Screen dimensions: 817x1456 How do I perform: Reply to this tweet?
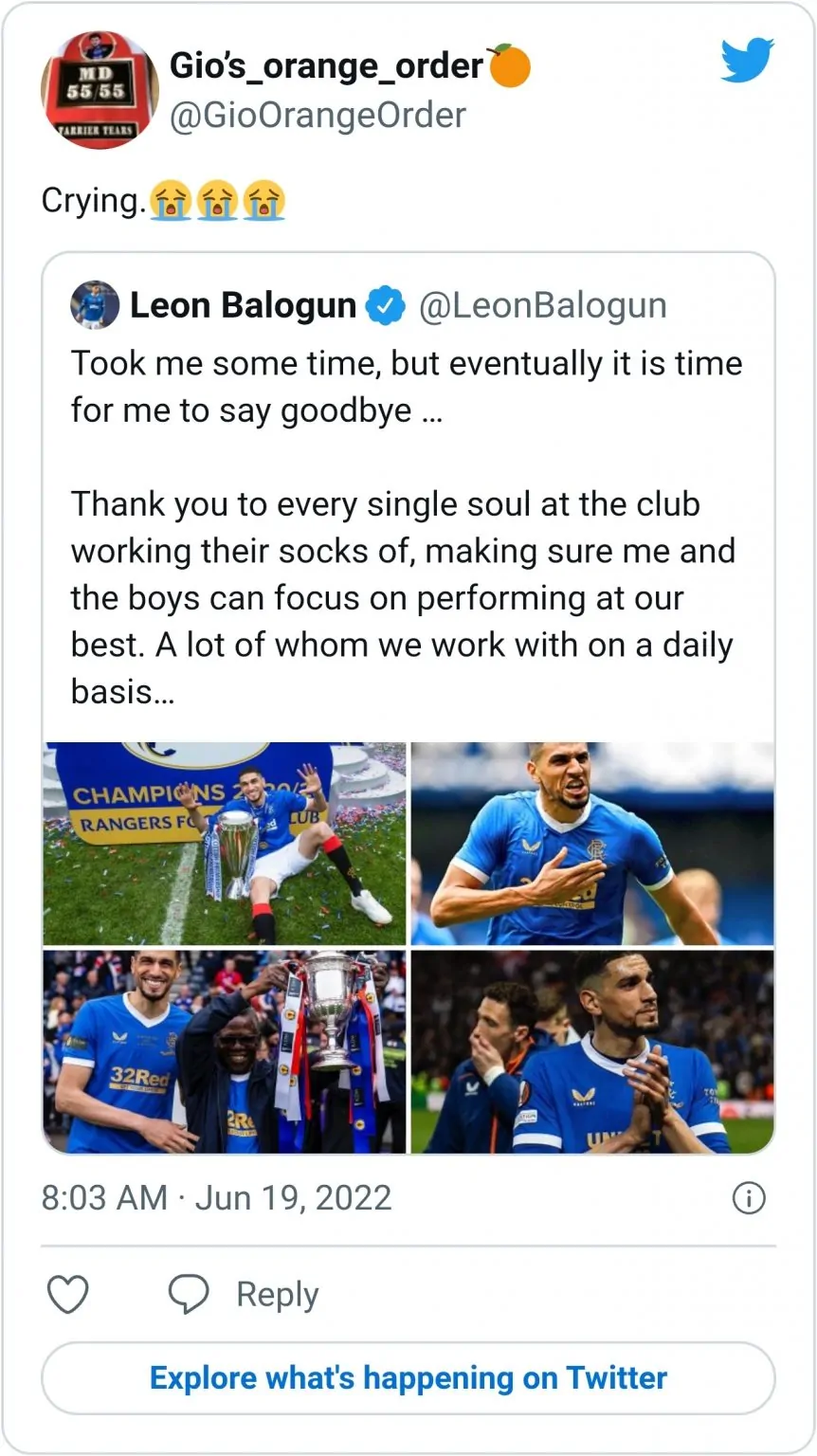coord(244,1294)
